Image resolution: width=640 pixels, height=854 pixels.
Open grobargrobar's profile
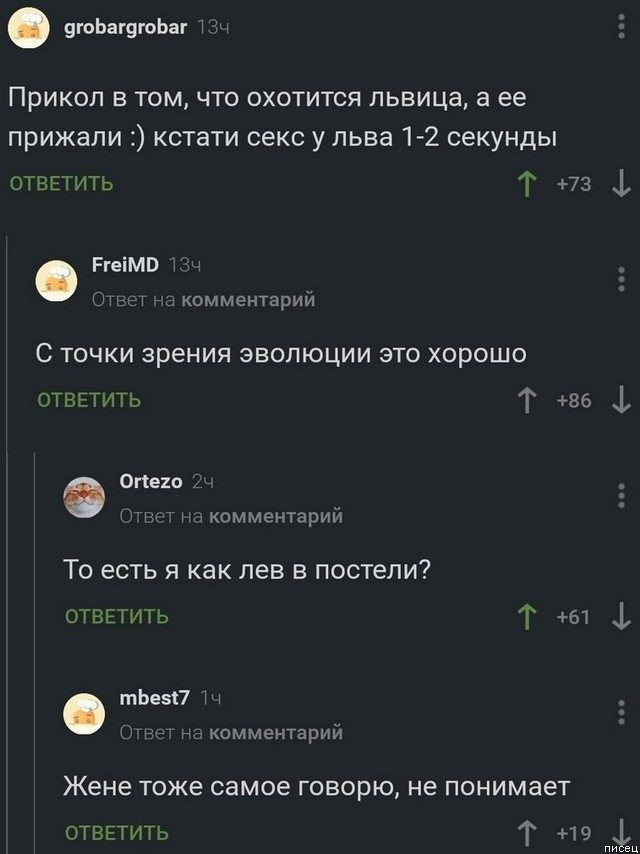pos(125,27)
